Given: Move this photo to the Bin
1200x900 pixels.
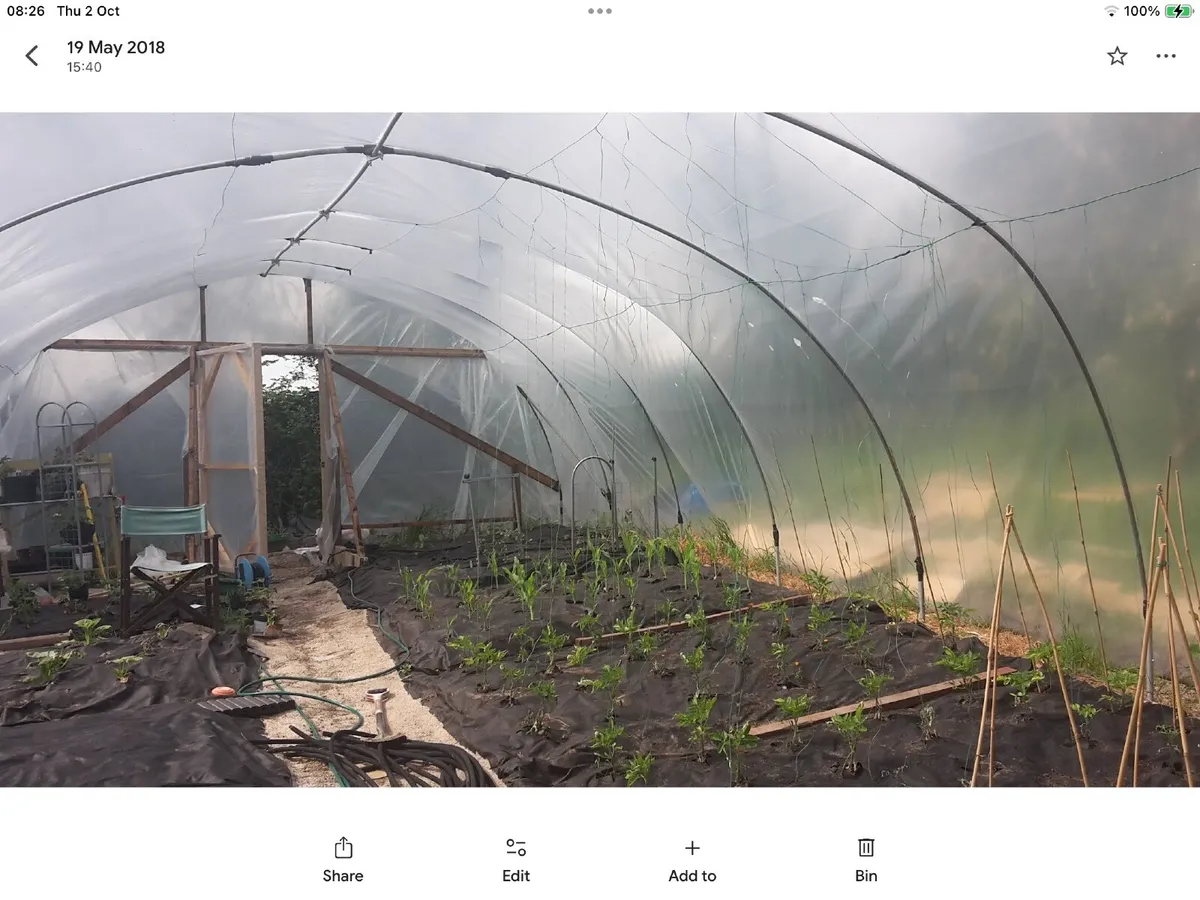Looking at the screenshot, I should pyautogui.click(x=866, y=859).
